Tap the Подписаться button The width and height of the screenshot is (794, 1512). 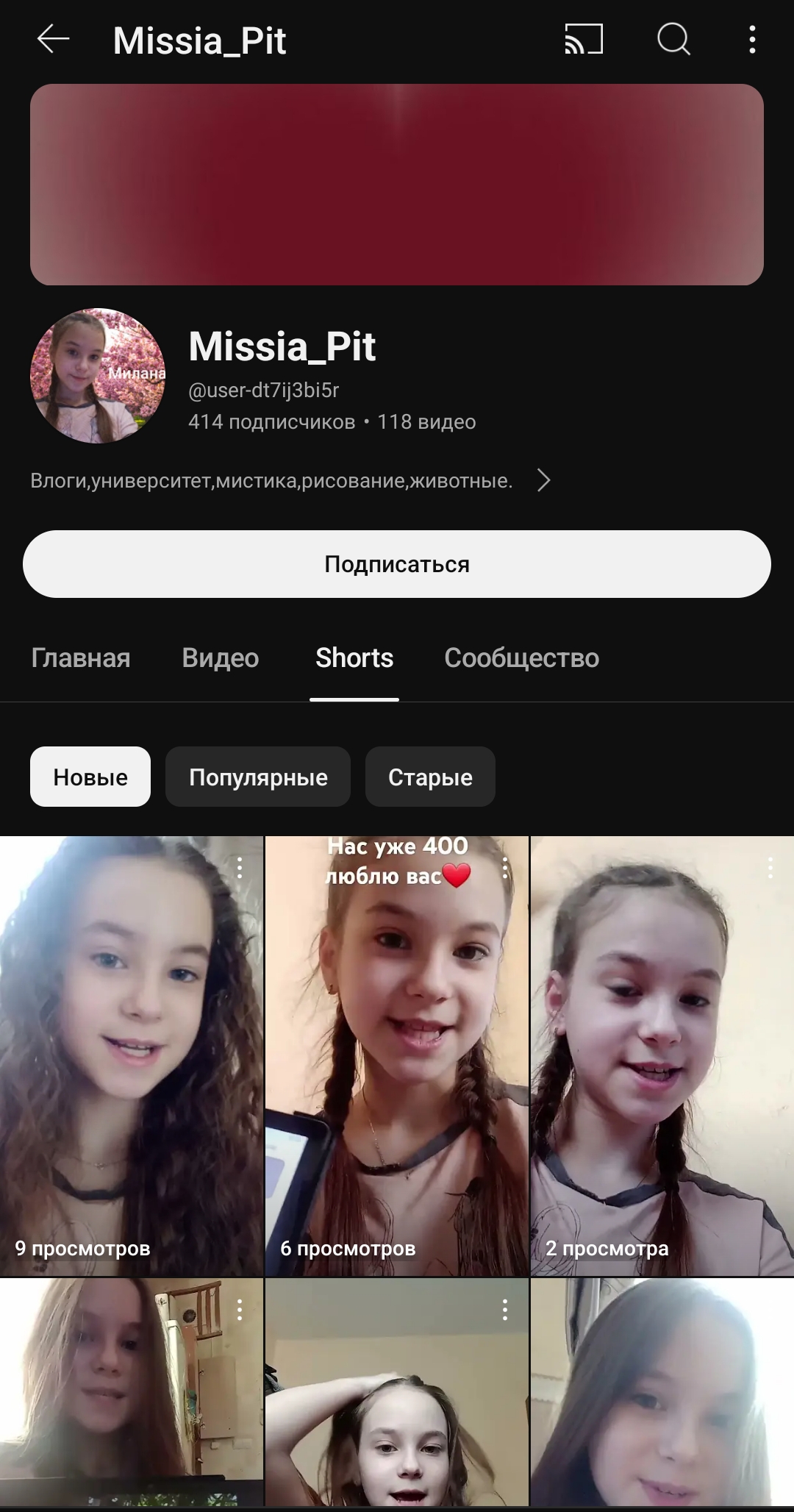tap(397, 564)
